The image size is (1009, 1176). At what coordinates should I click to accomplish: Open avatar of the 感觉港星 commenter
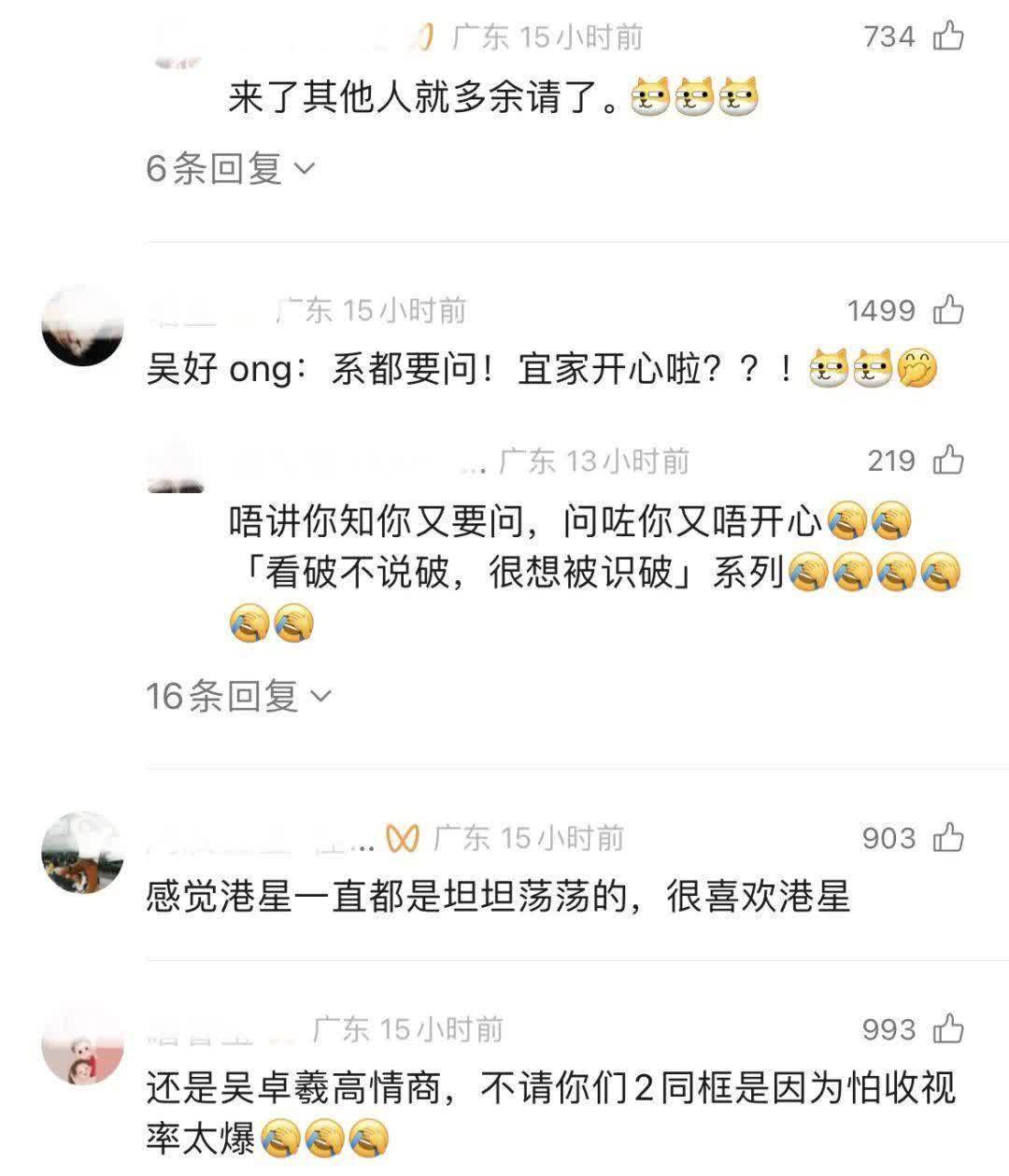[x=83, y=853]
